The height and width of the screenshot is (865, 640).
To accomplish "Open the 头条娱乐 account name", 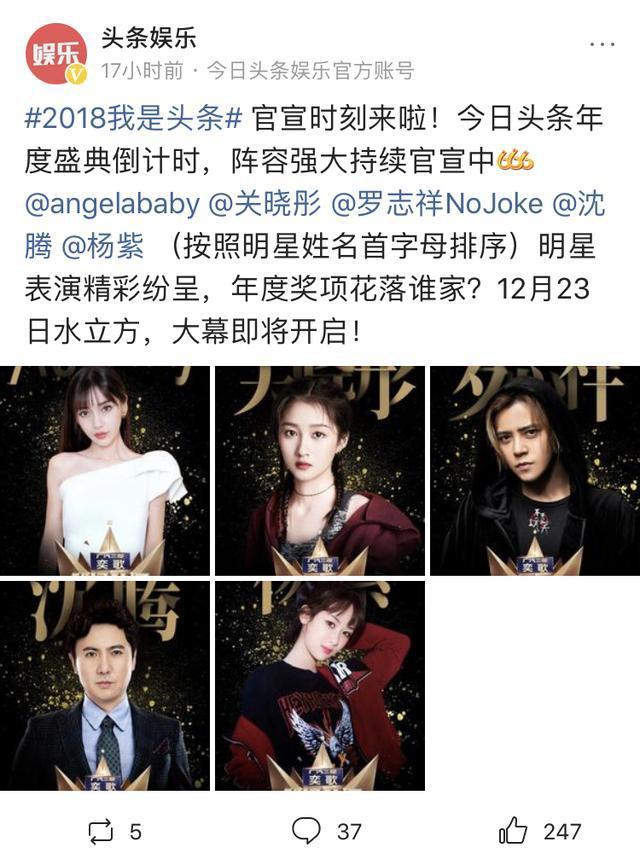I will [x=148, y=39].
